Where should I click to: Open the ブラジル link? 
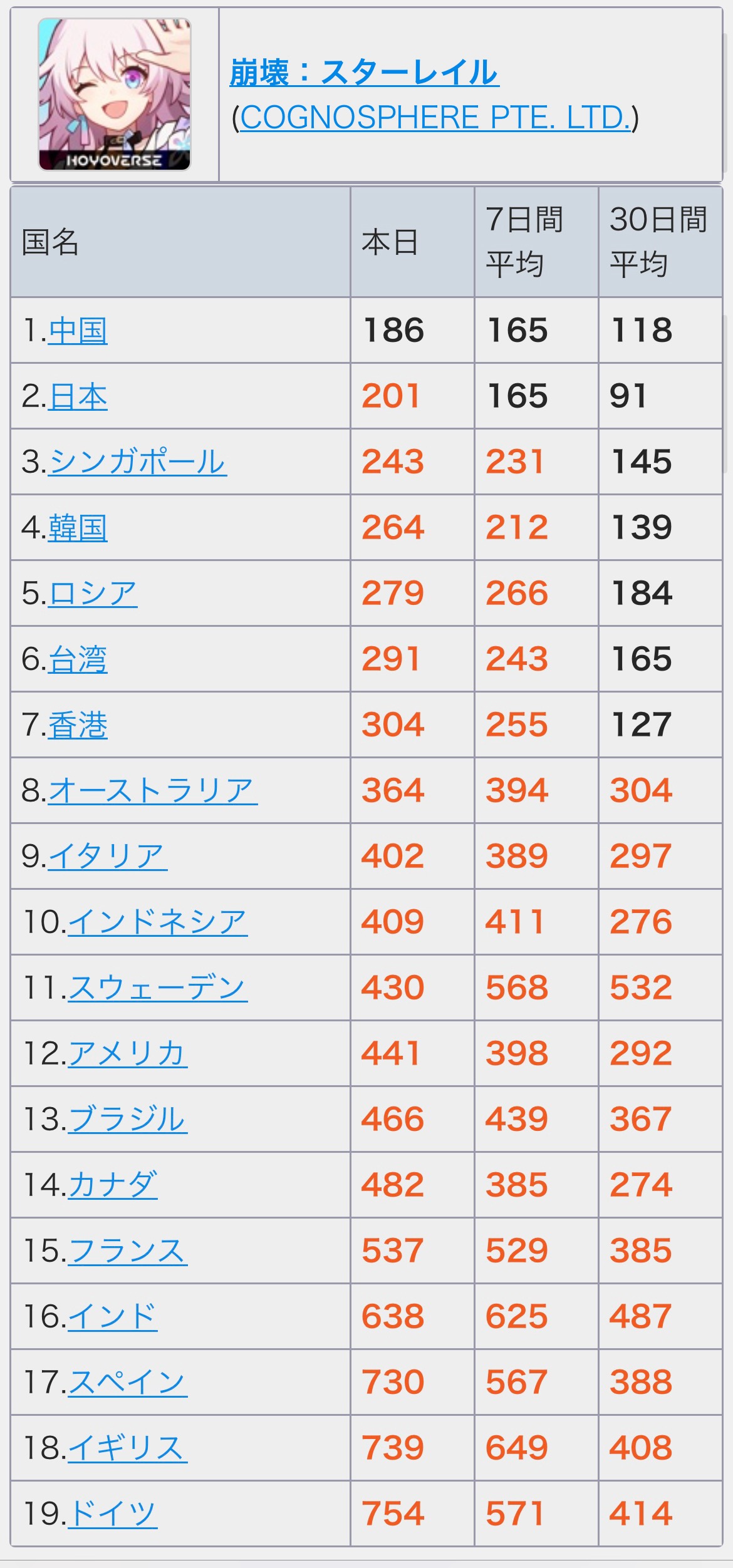127,1119
